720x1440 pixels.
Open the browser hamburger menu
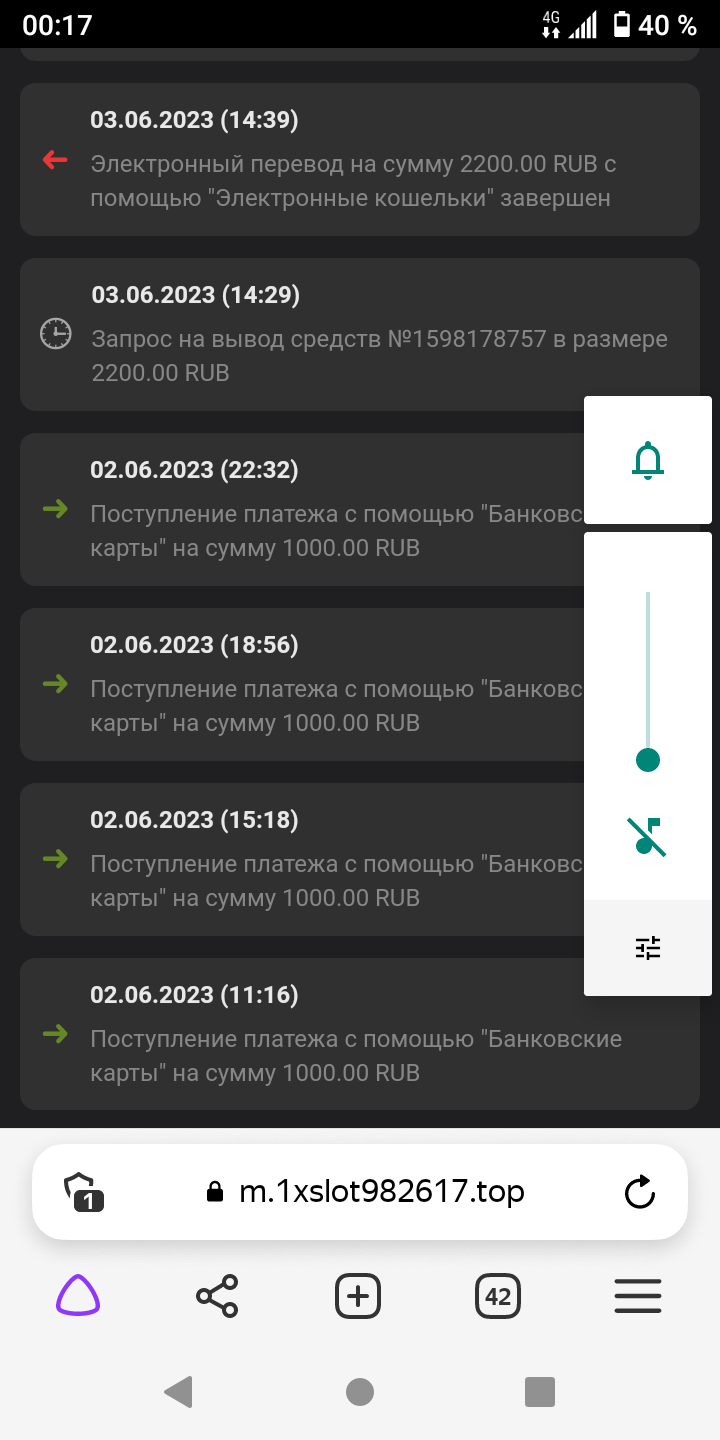[638, 1297]
